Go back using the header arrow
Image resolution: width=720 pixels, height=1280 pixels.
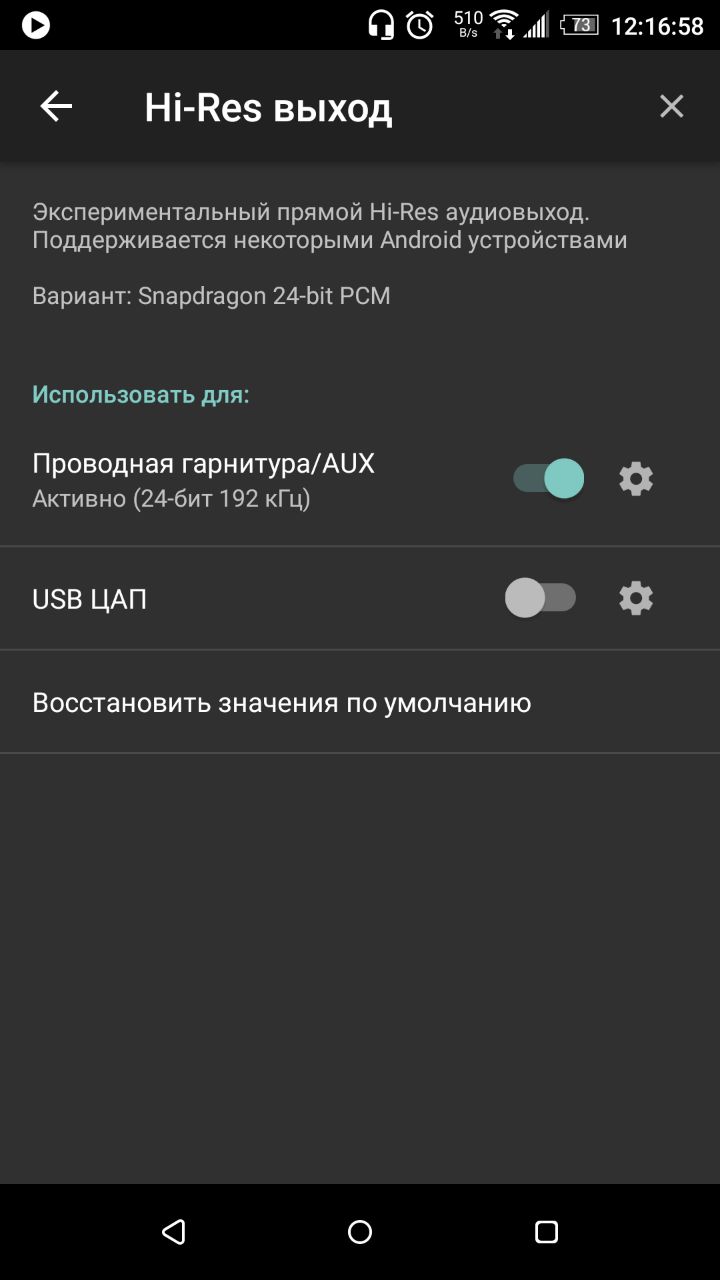(x=56, y=106)
